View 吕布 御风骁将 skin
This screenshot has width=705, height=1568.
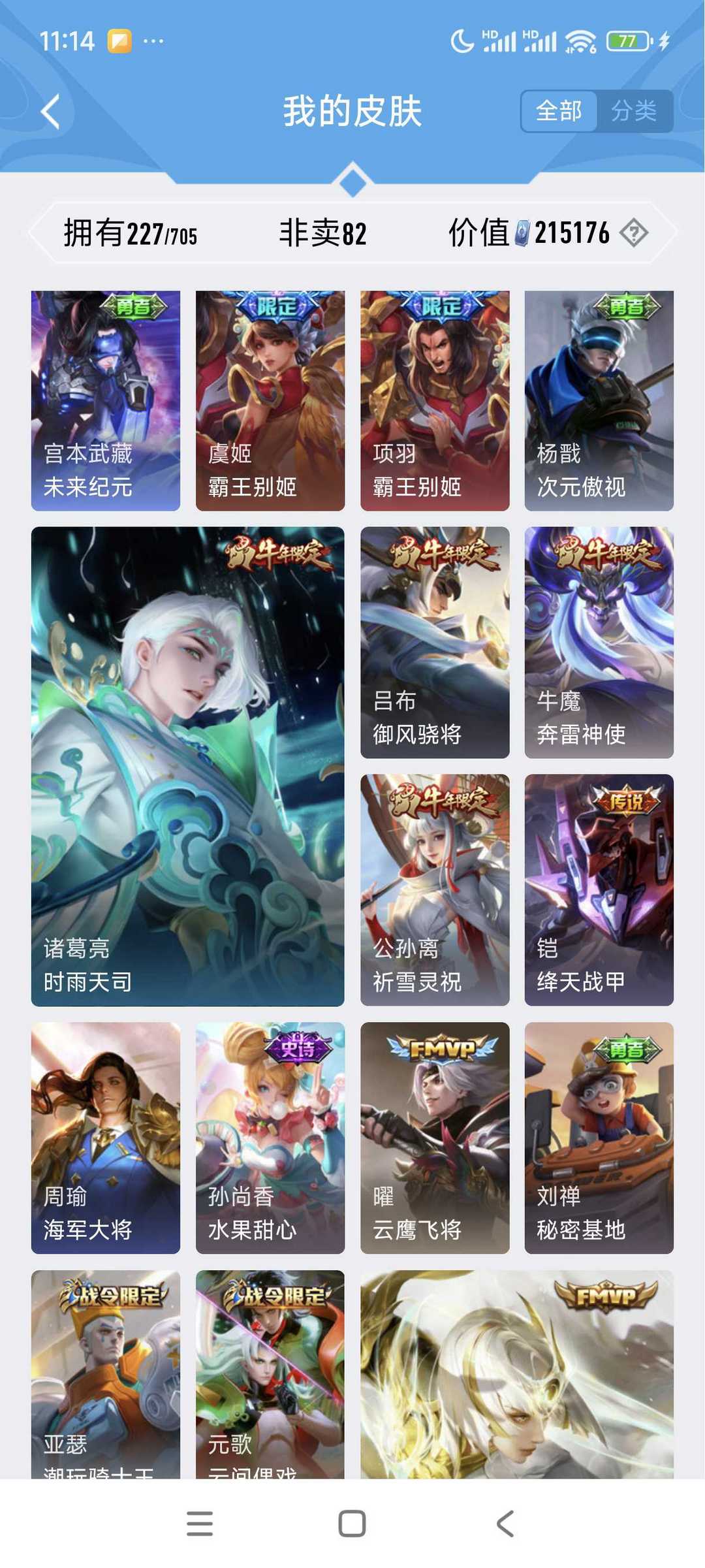point(435,643)
